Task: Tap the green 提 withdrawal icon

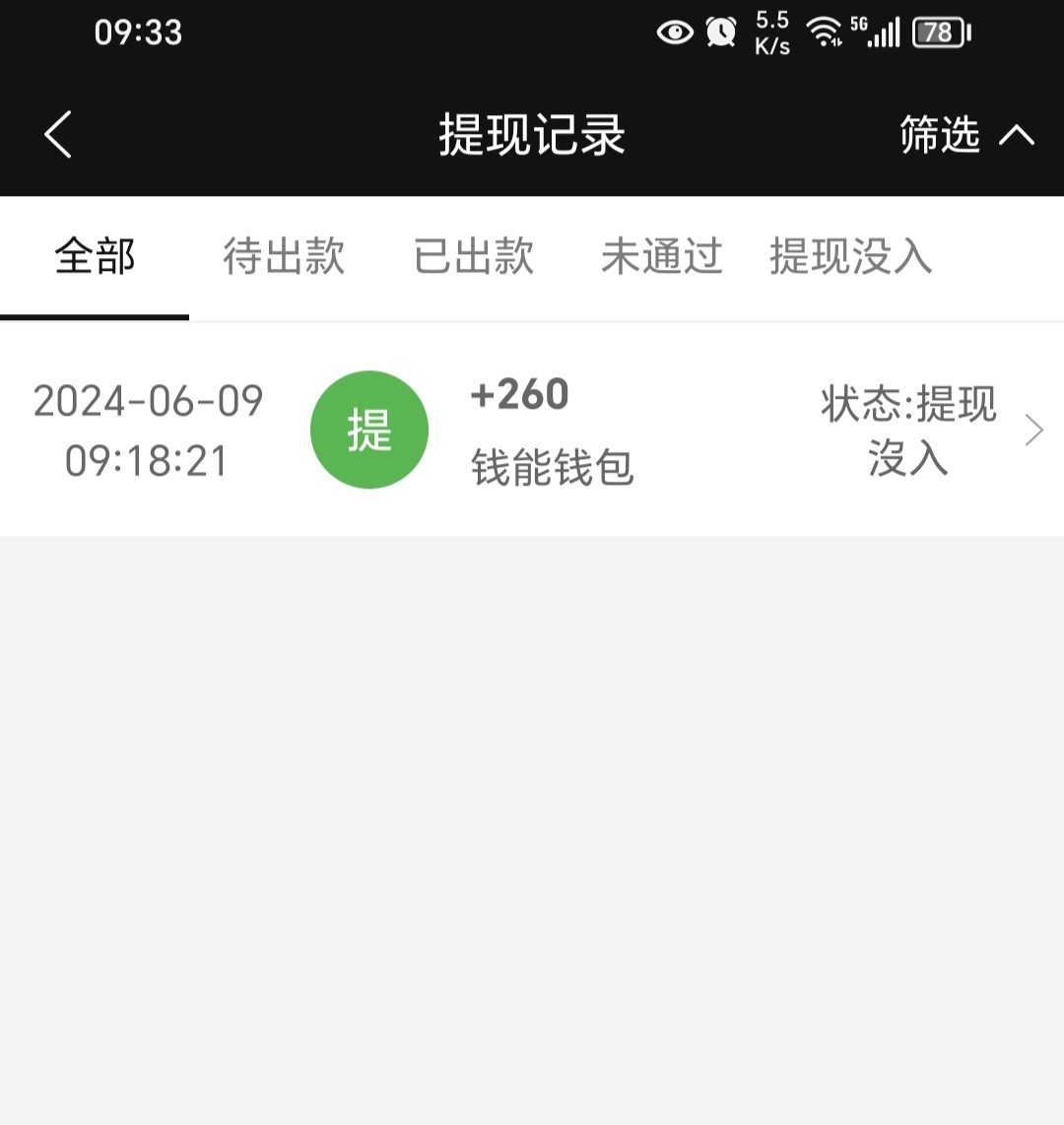Action: pyautogui.click(x=369, y=430)
